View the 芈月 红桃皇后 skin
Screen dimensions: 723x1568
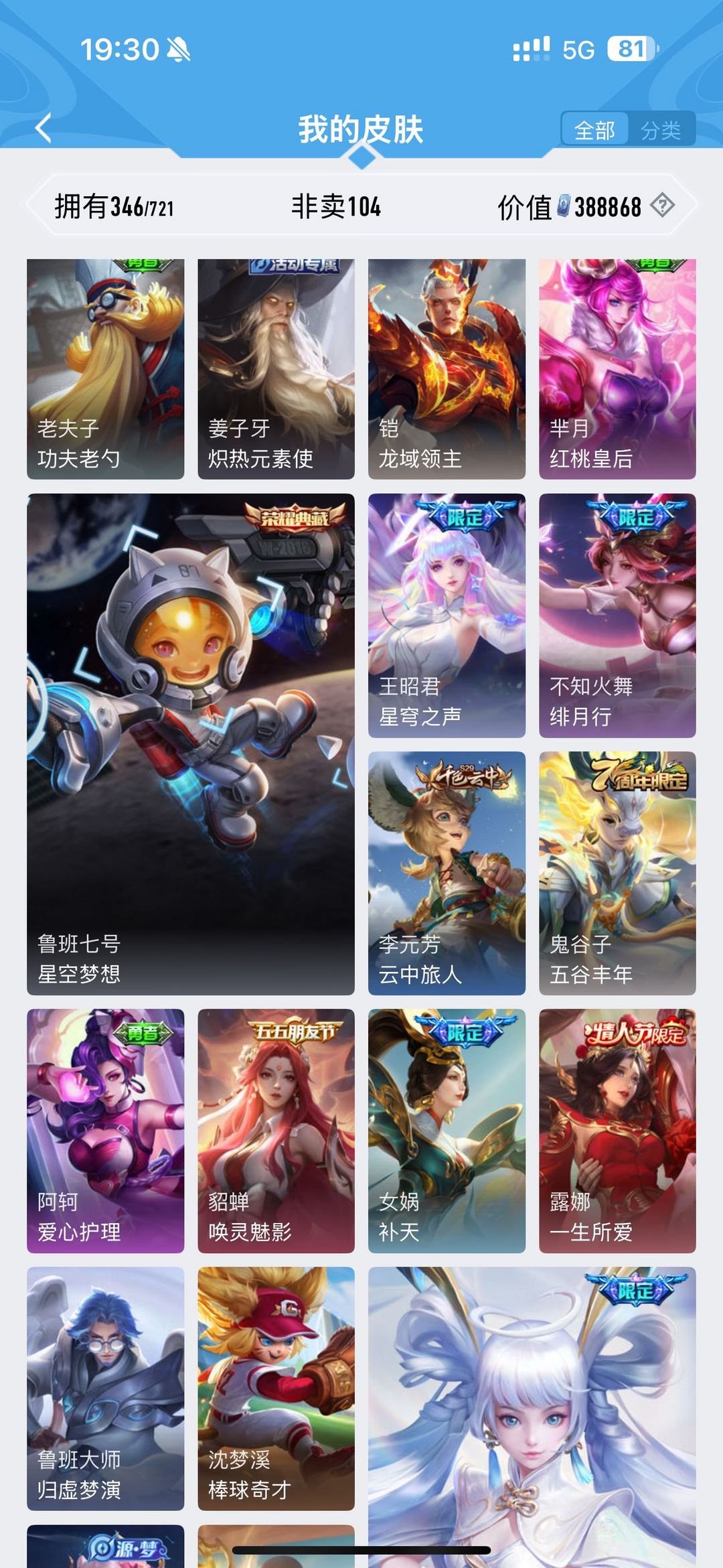pos(617,369)
